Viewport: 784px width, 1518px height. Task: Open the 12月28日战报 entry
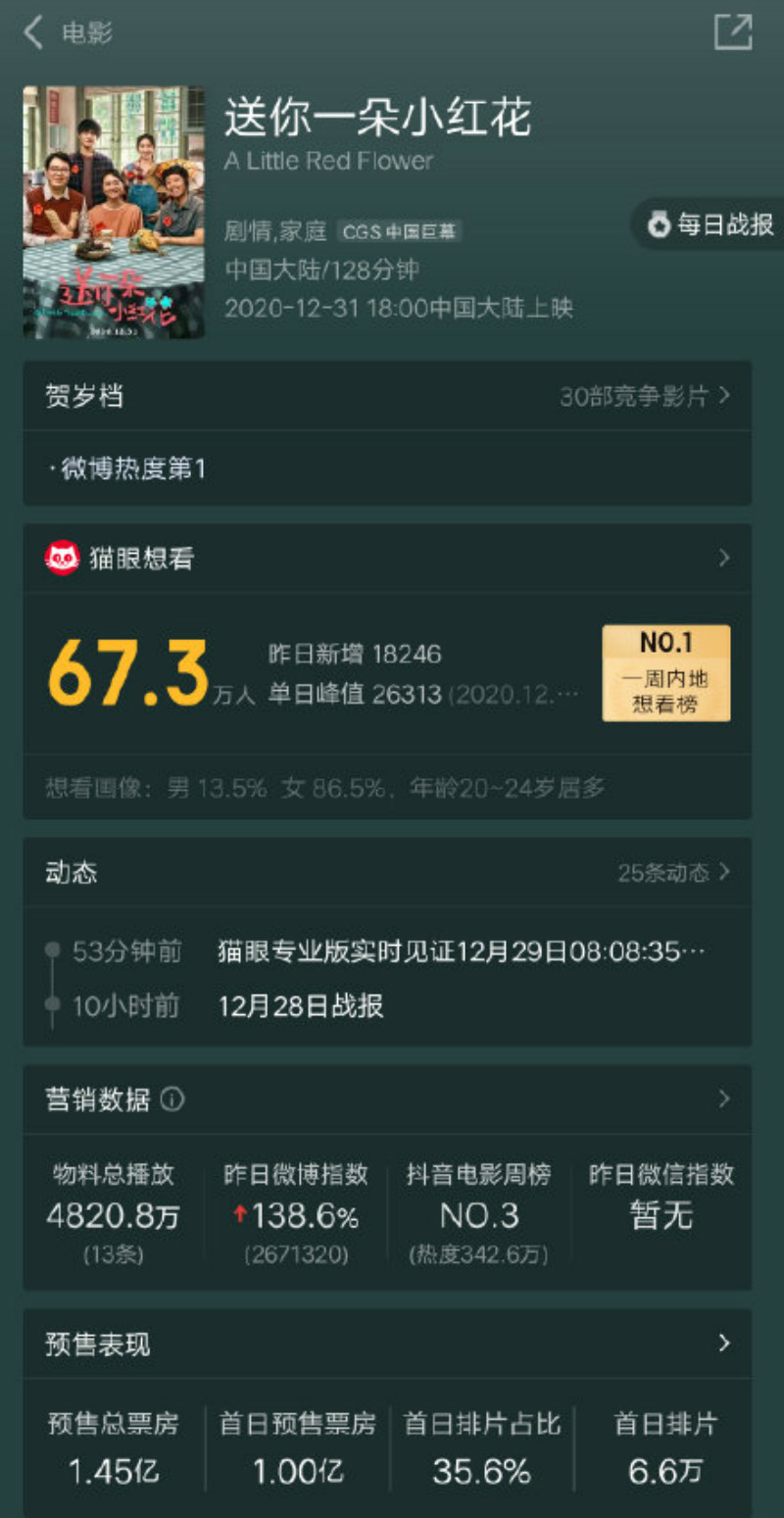[x=301, y=1006]
